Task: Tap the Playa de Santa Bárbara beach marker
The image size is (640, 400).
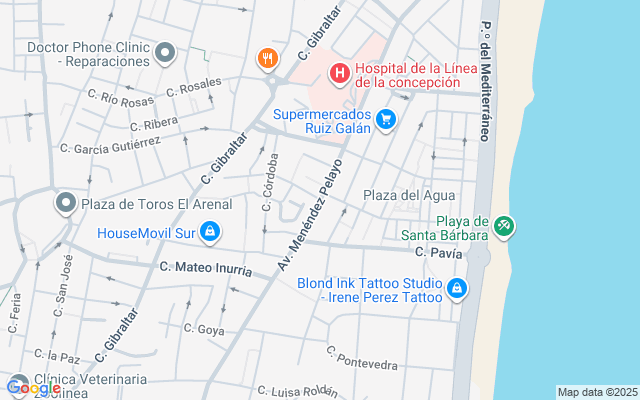Action: click(x=504, y=227)
